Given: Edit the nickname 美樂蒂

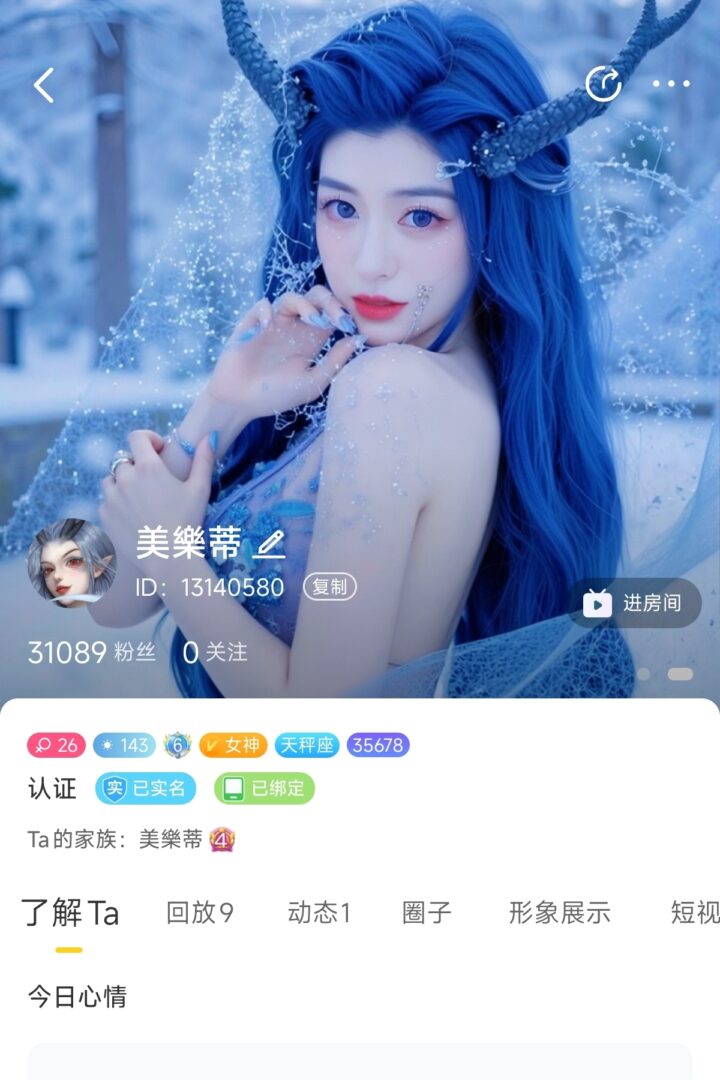Looking at the screenshot, I should [269, 544].
